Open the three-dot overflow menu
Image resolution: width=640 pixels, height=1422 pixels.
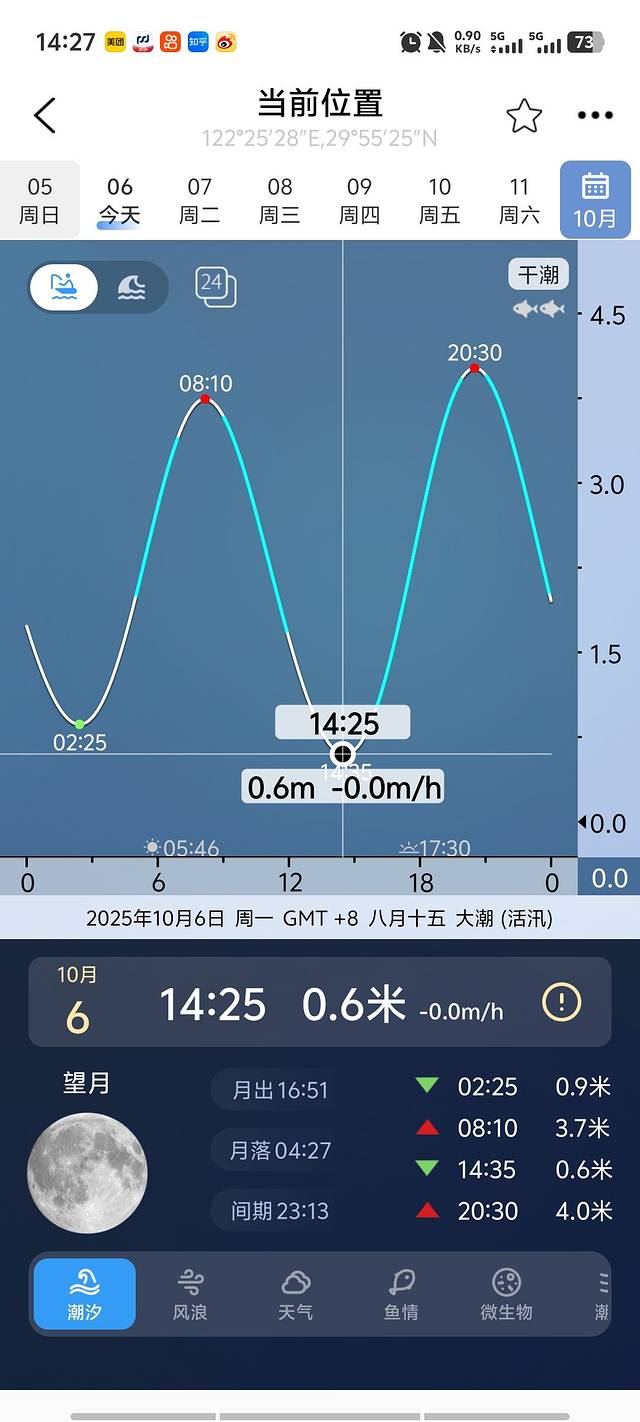click(x=595, y=116)
